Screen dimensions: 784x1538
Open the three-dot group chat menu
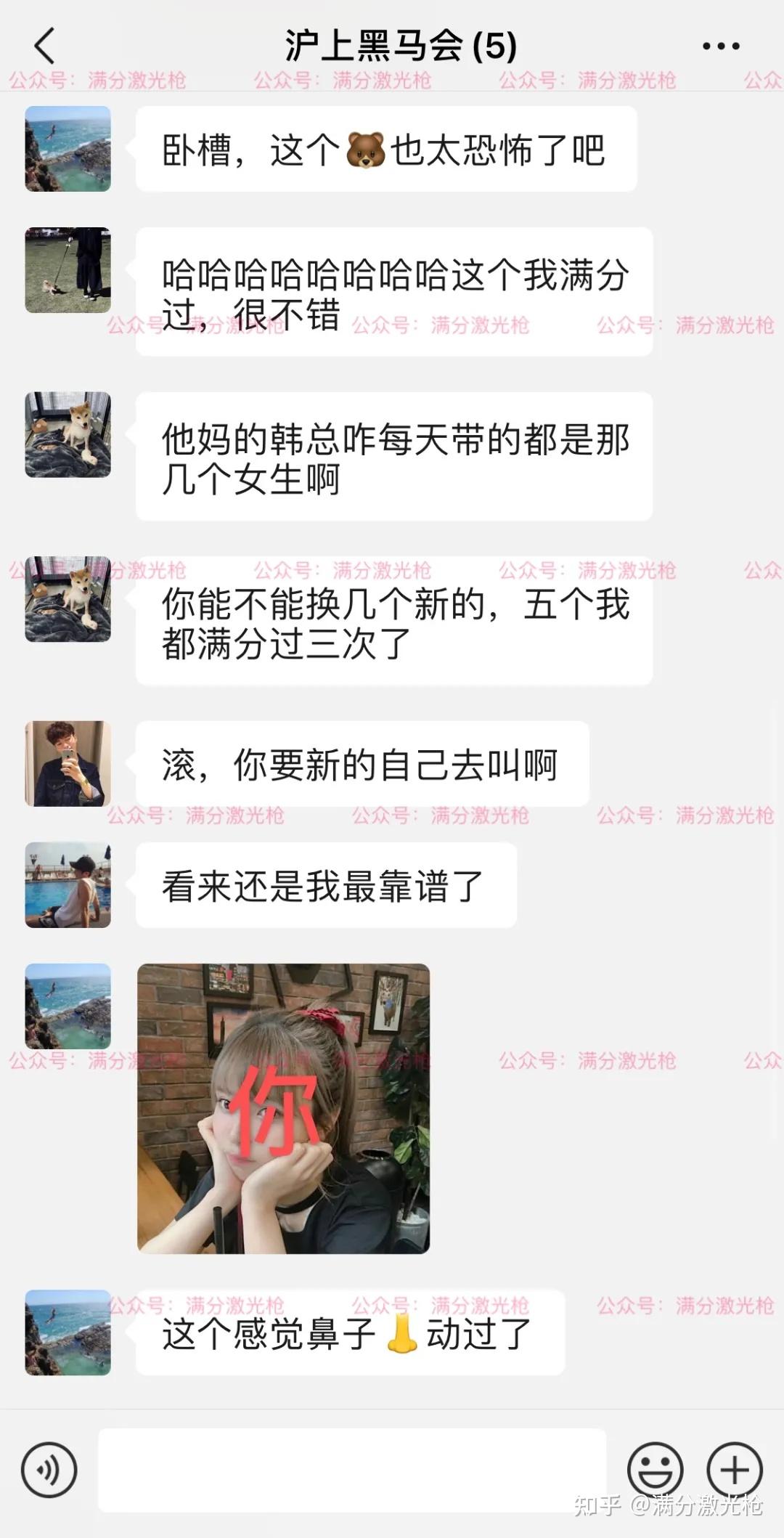pyautogui.click(x=721, y=46)
